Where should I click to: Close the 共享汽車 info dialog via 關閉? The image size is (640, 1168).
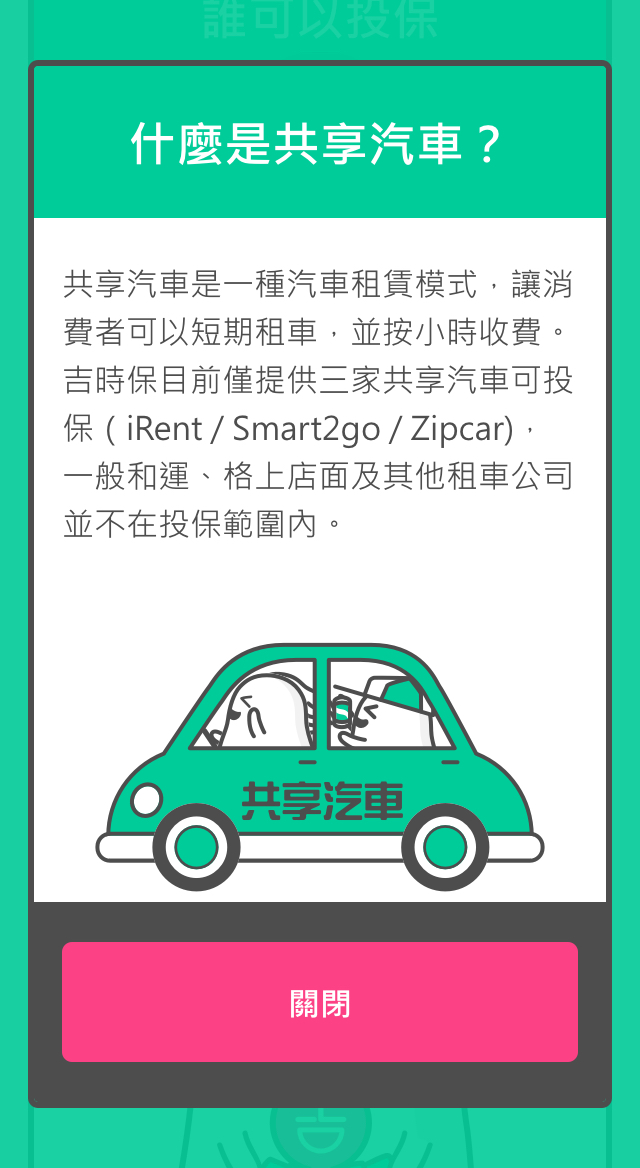320,1002
